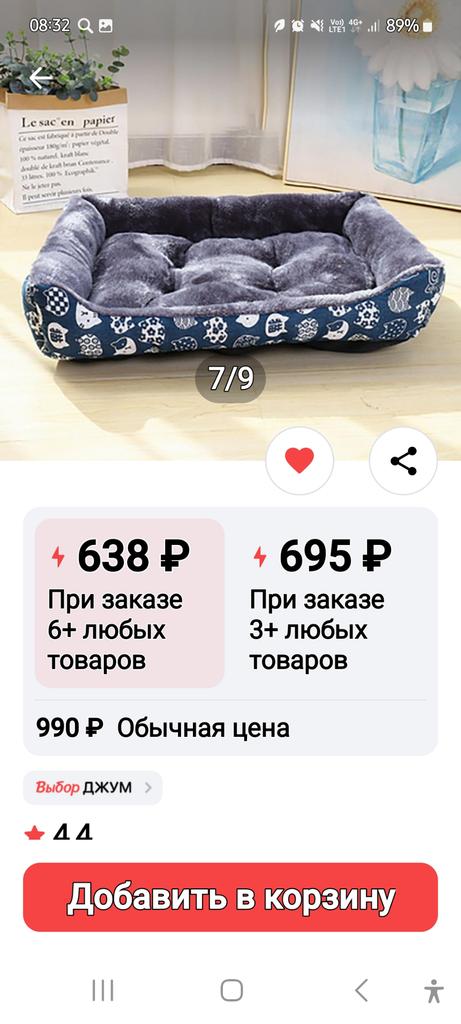The image size is (461, 1024).
Task: Share this pet bed product
Action: click(x=404, y=461)
